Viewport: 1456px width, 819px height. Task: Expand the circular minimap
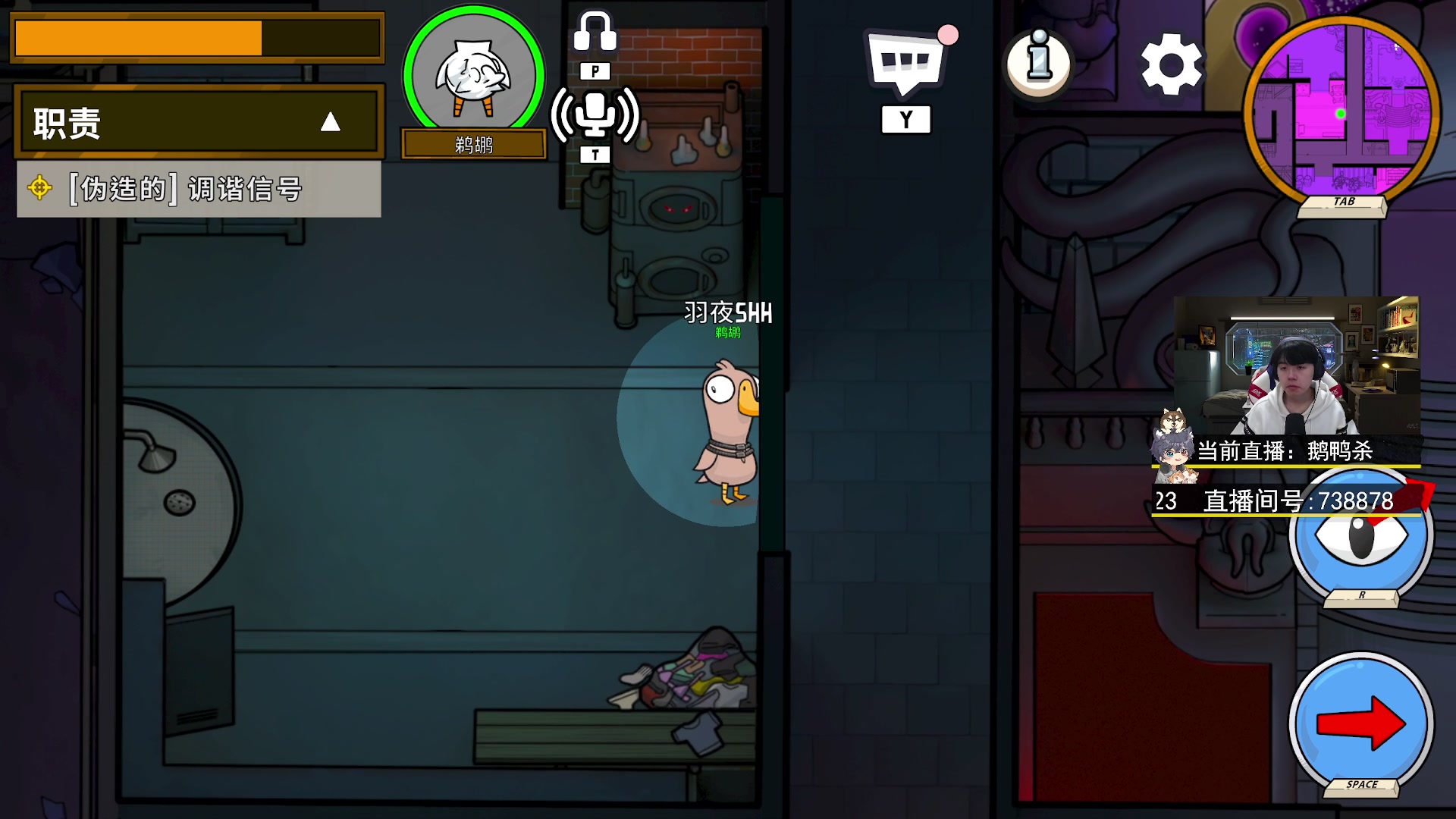click(1341, 111)
